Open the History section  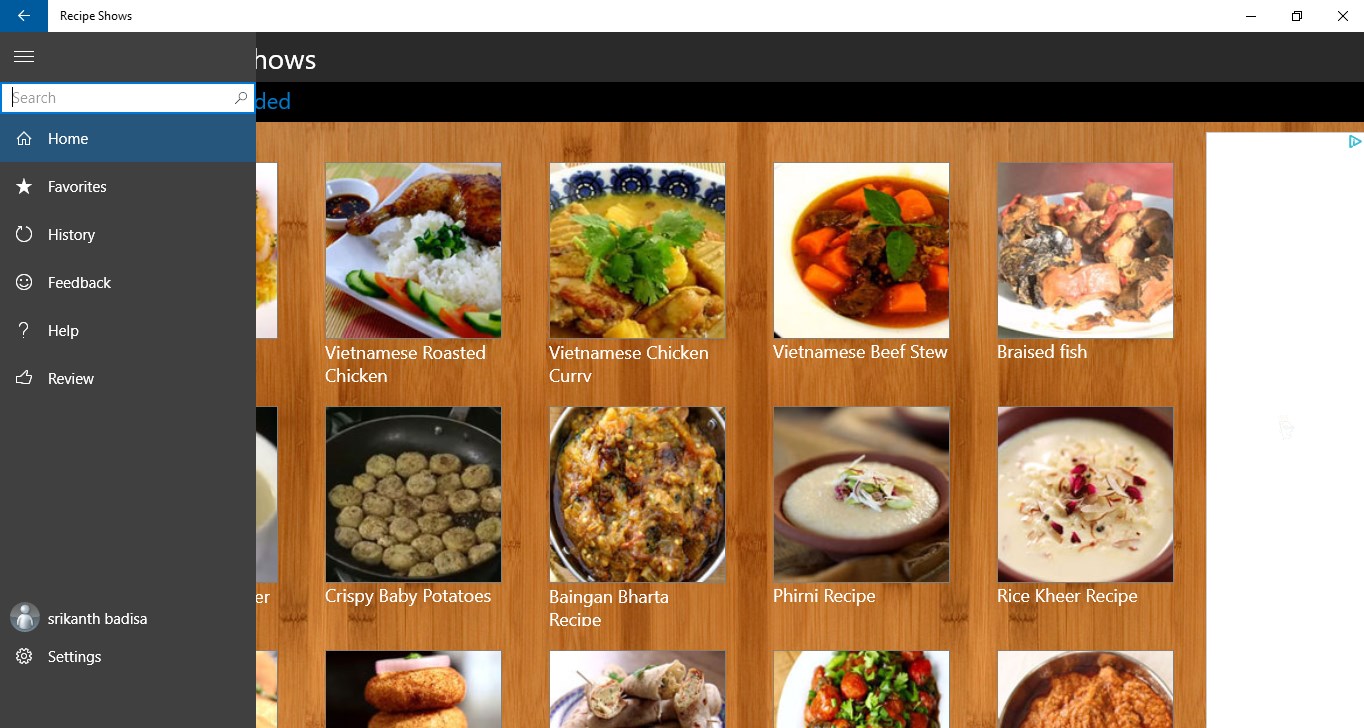pos(71,235)
